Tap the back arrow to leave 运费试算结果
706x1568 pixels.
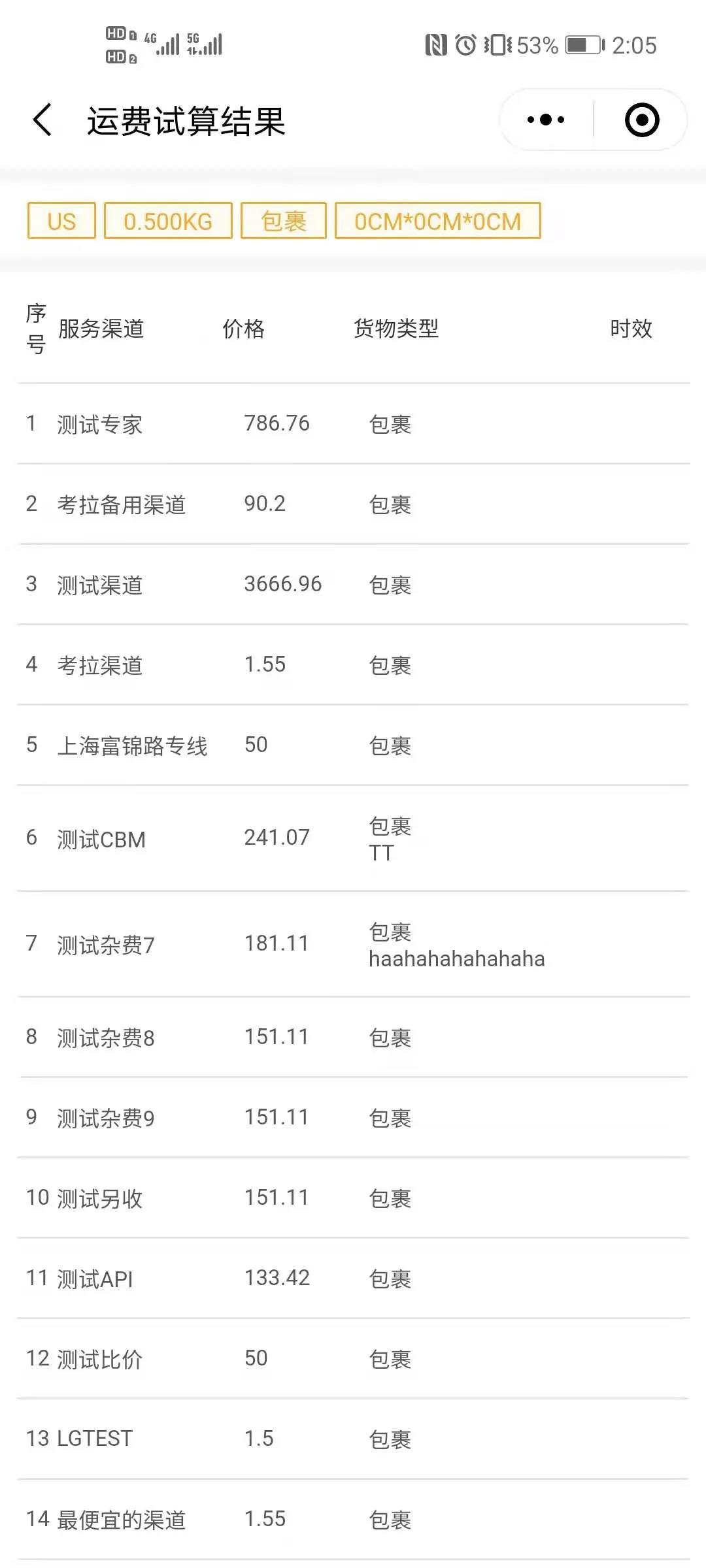coord(41,121)
